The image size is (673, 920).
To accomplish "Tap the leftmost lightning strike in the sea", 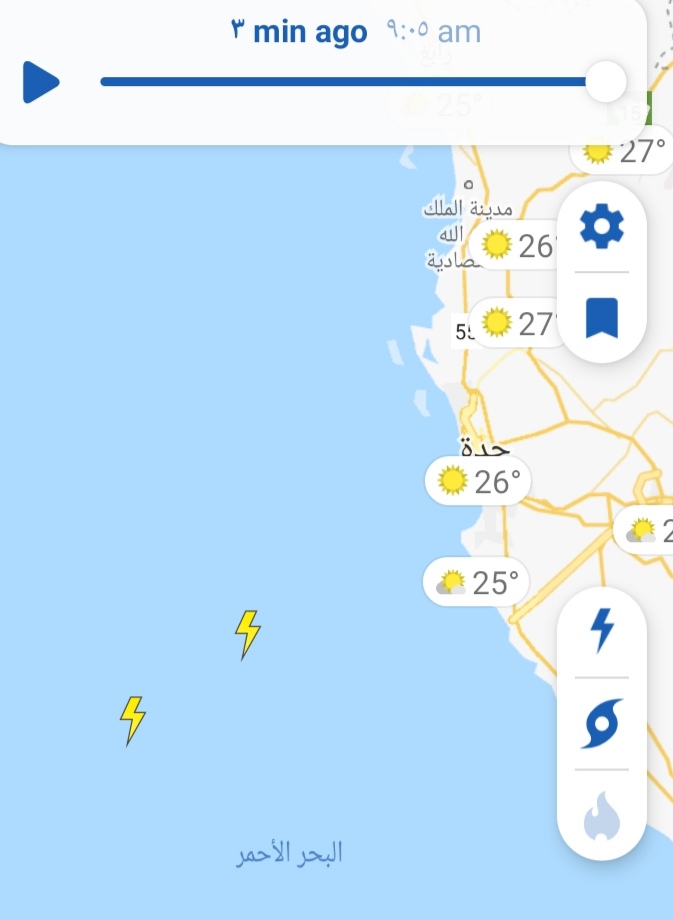I will coord(132,720).
